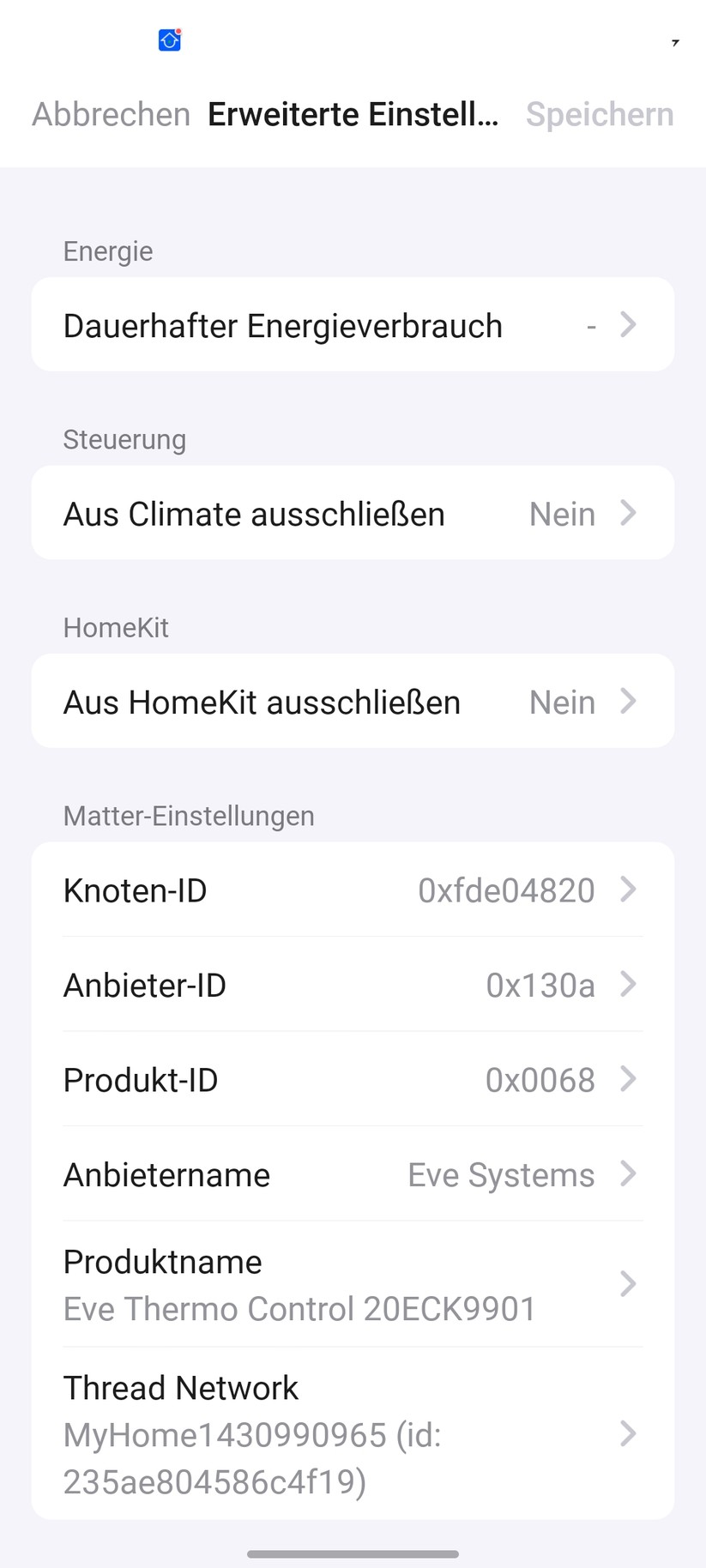Expand the 'Aus HomeKit ausschließen' row chevron
The height and width of the screenshot is (1568, 706).
coord(629,702)
